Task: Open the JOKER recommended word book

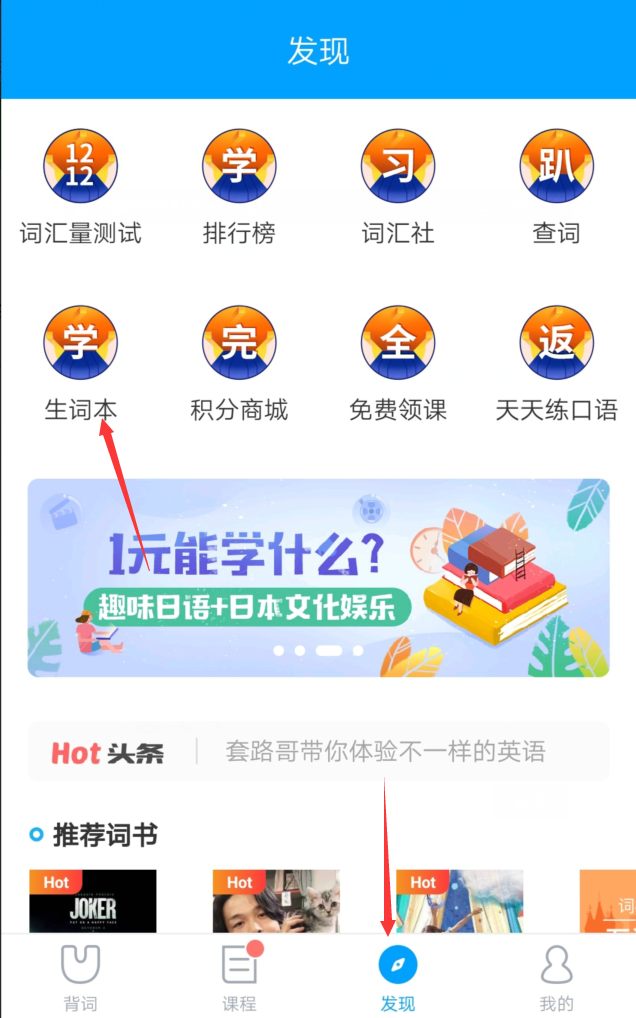Action: click(93, 903)
